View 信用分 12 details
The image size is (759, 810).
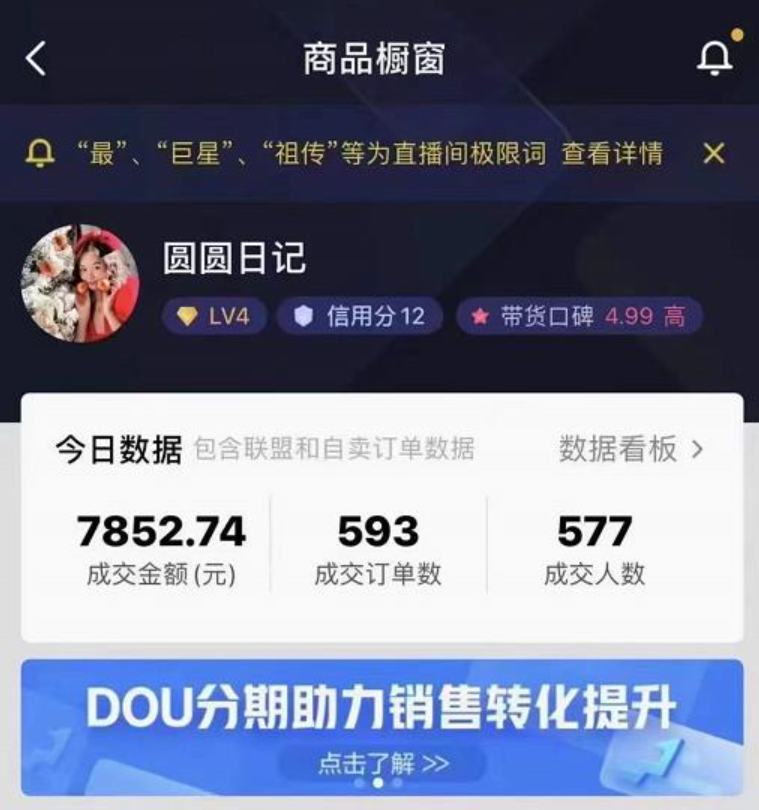[x=360, y=317]
